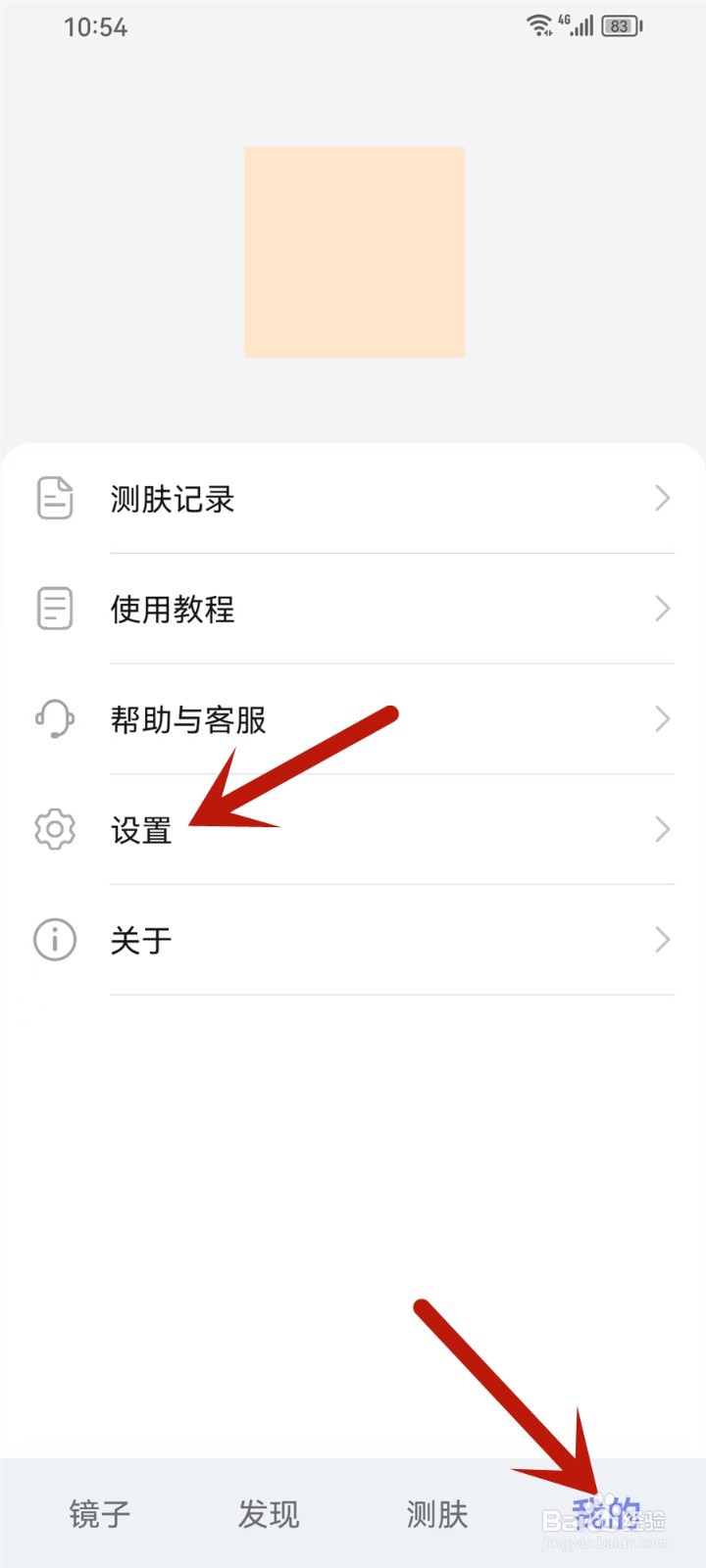Tap the 使用教程 tutorial icon
Image resolution: width=706 pixels, height=1568 pixels.
coord(54,609)
